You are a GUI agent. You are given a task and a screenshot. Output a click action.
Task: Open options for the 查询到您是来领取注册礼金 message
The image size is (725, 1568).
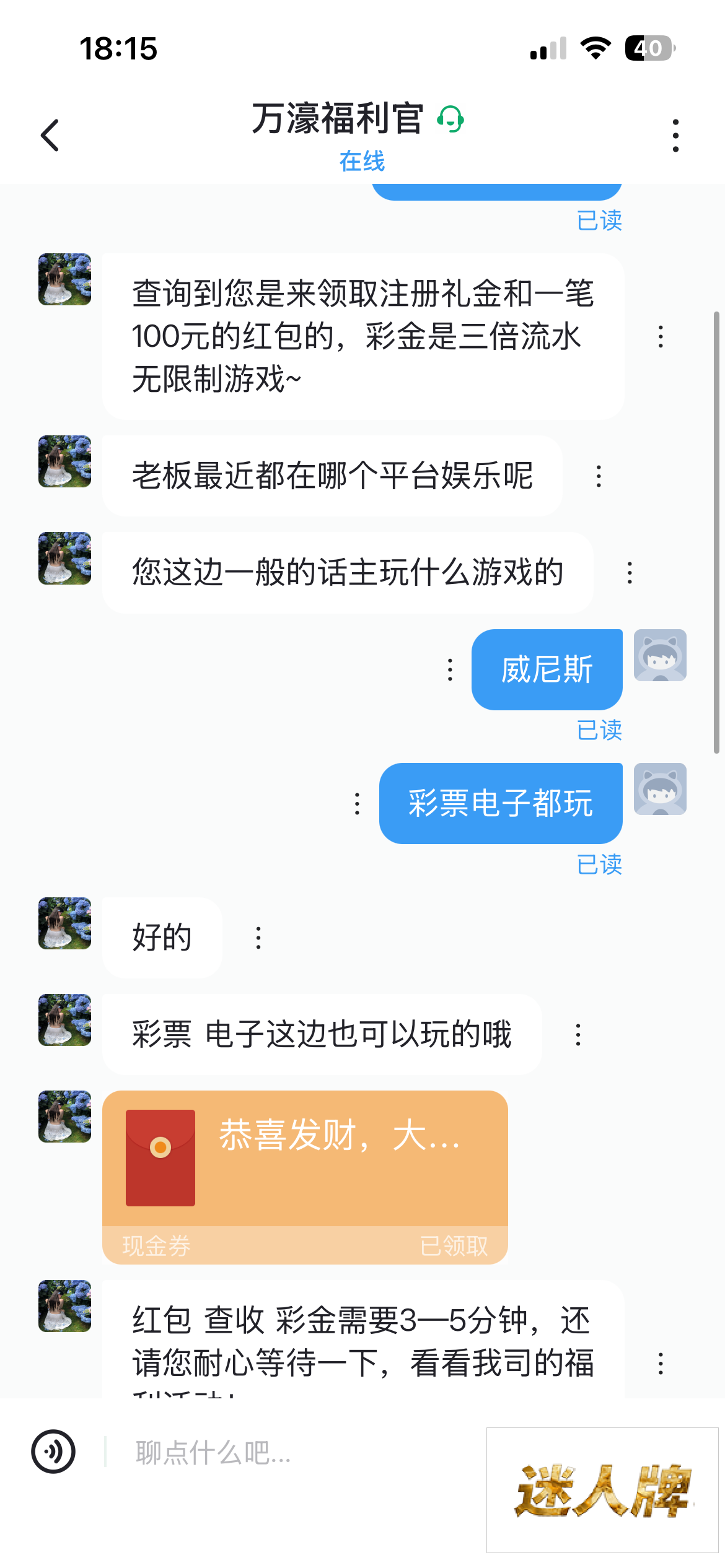click(x=661, y=337)
